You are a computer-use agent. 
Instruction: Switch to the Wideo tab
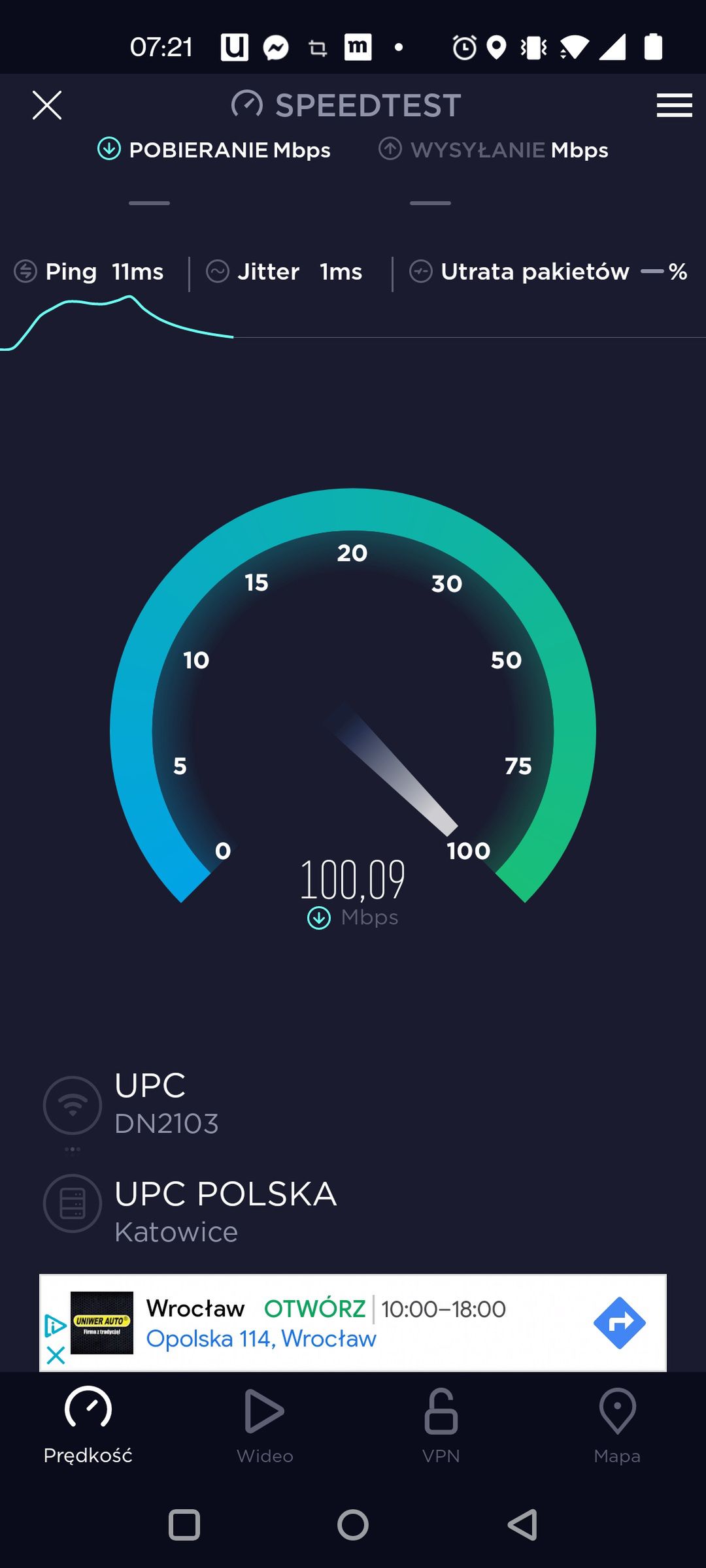pyautogui.click(x=265, y=1426)
